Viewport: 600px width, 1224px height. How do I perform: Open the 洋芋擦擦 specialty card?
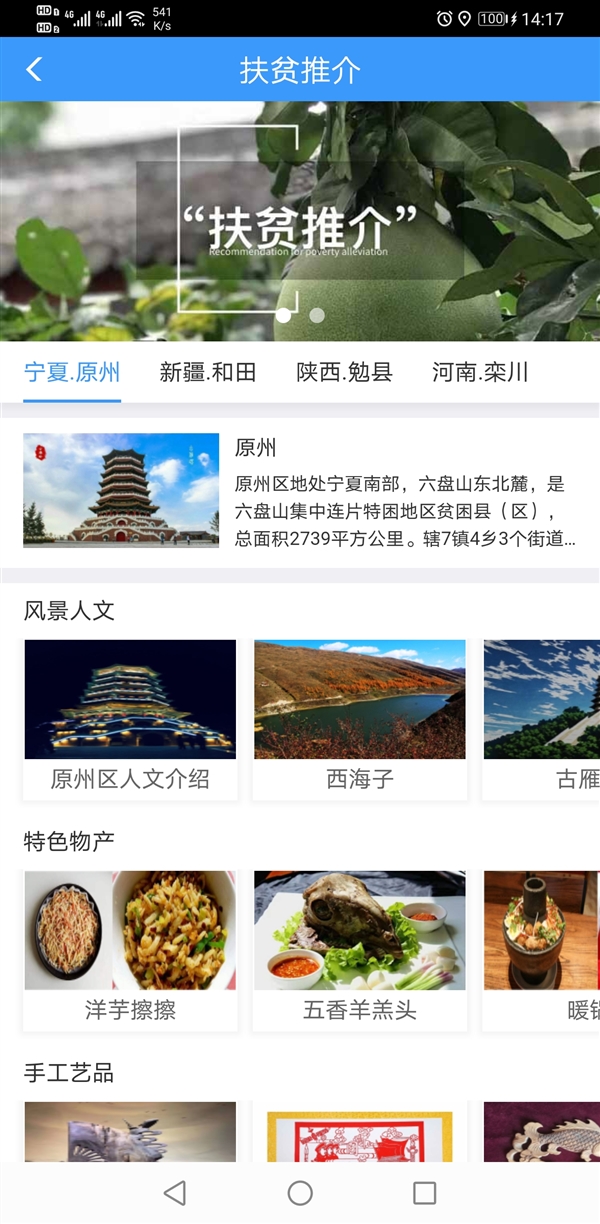130,949
